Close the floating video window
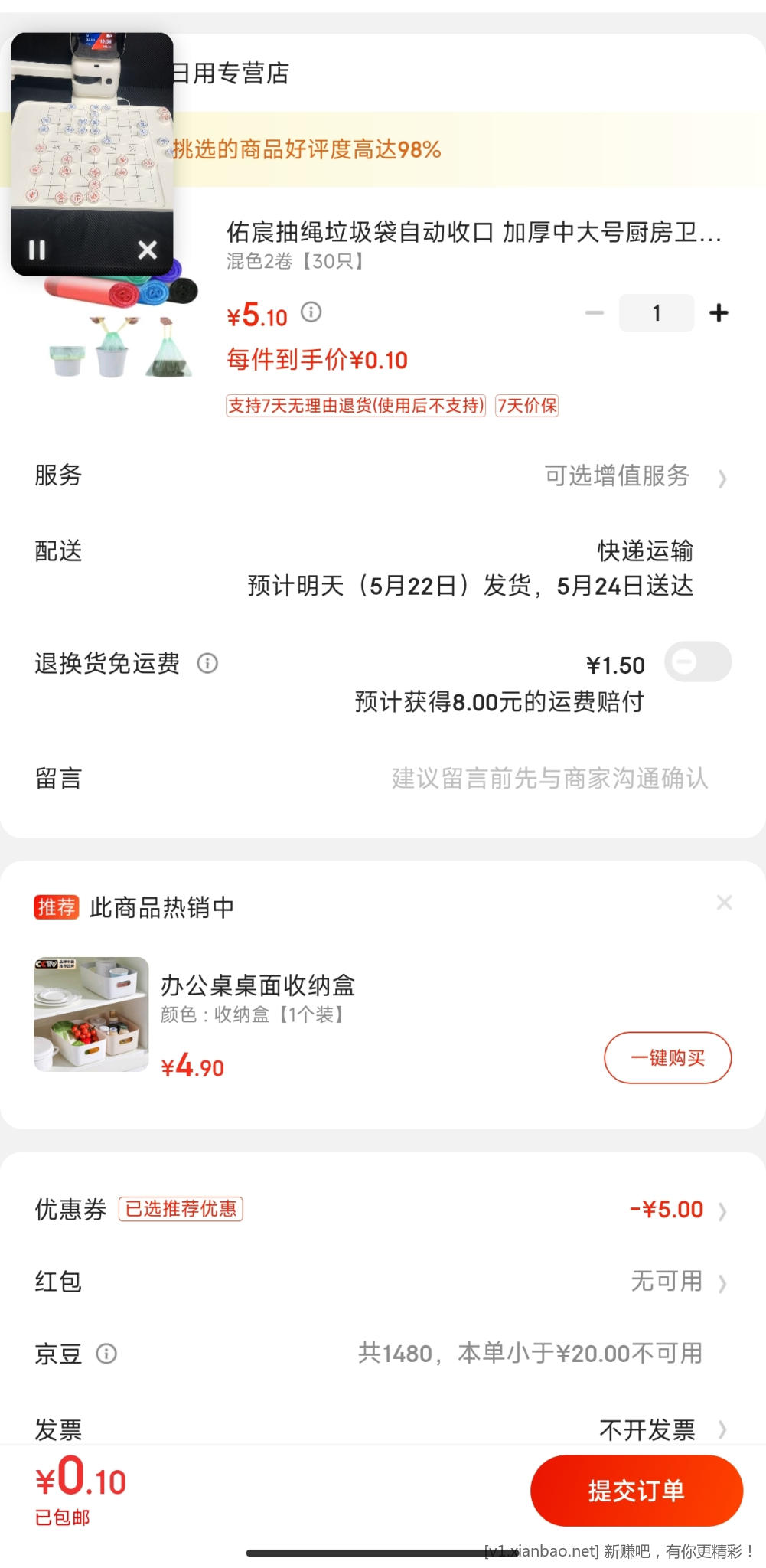The width and height of the screenshot is (766, 1568). pyautogui.click(x=148, y=250)
